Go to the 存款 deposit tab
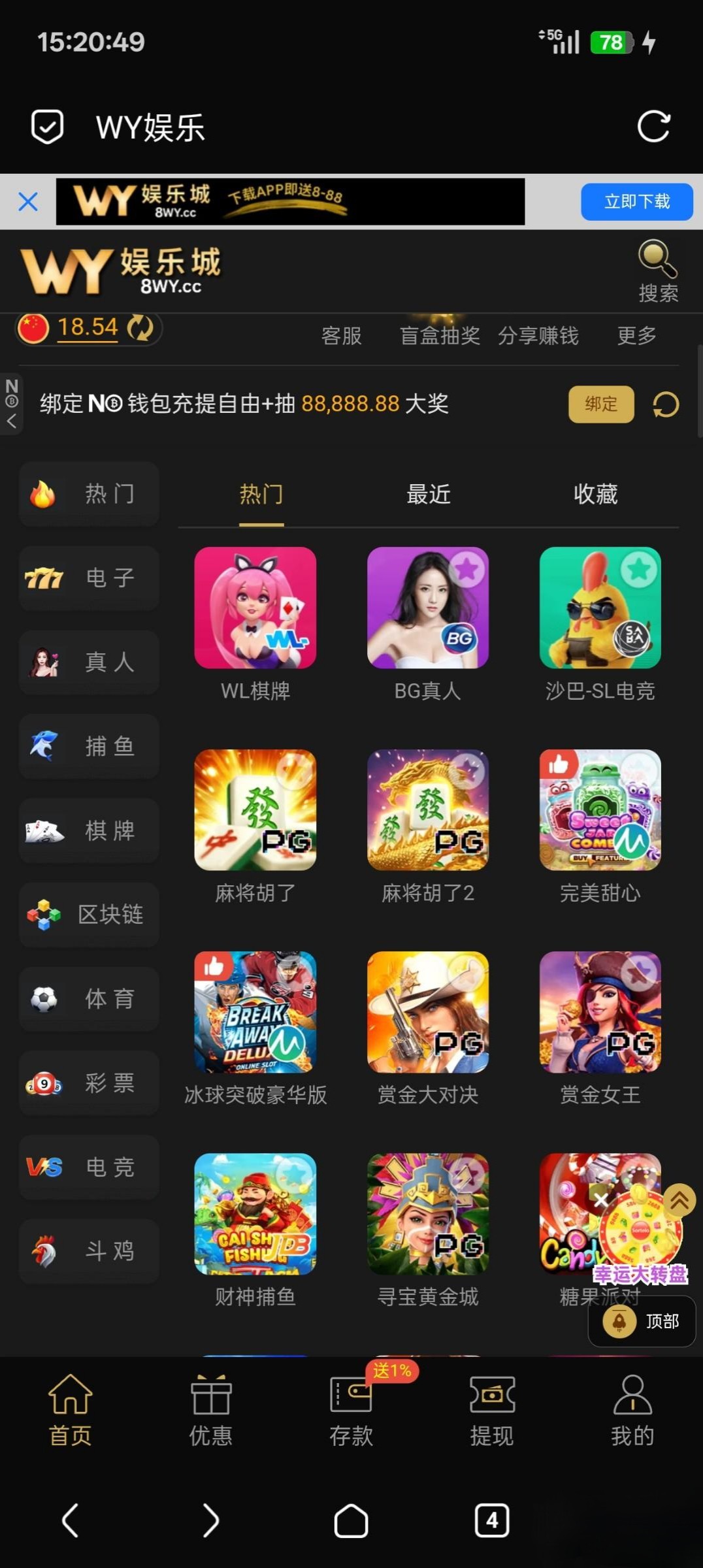The image size is (703, 1568). click(x=351, y=1408)
